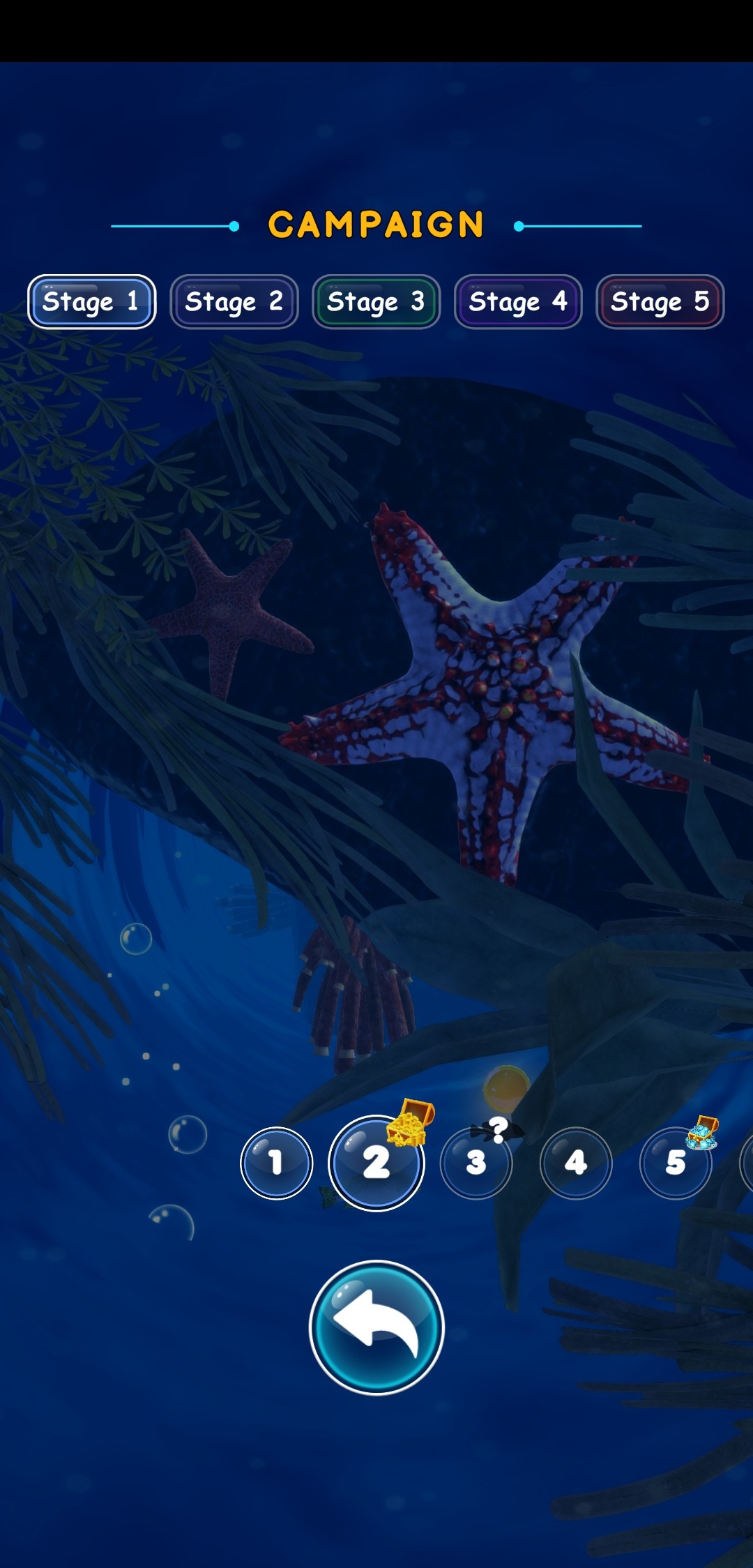Tap the back arrow bubble button
Screen dimensions: 753x1568
pos(376,1327)
